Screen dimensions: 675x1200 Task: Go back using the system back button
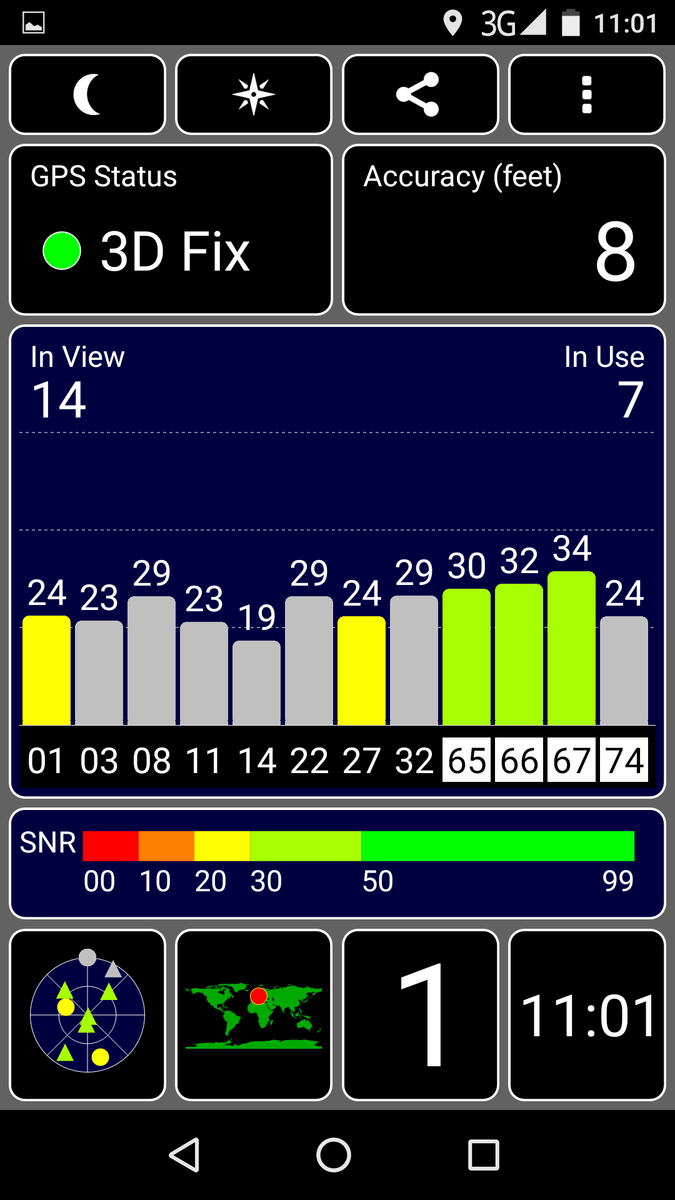(184, 1155)
